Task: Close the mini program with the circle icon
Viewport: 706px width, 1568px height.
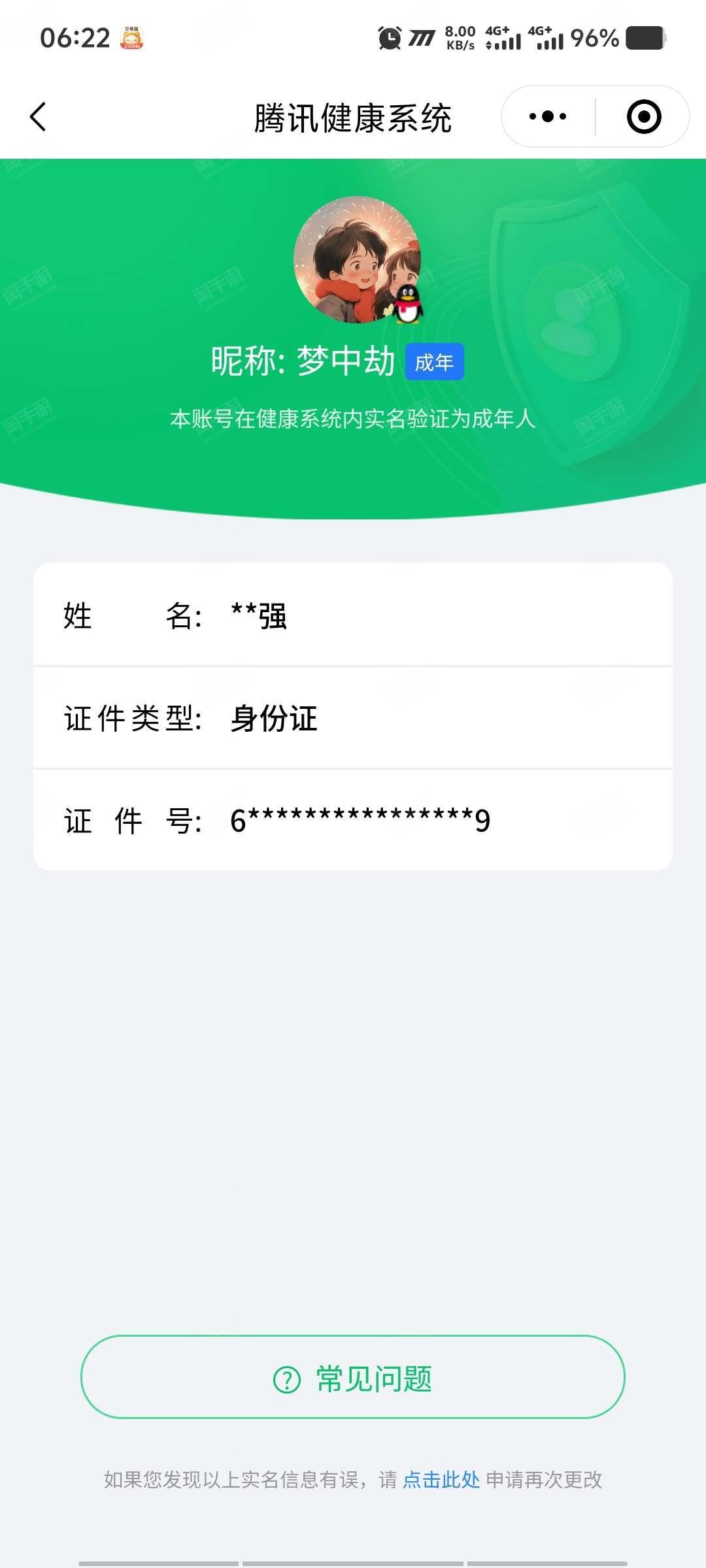Action: tap(644, 117)
